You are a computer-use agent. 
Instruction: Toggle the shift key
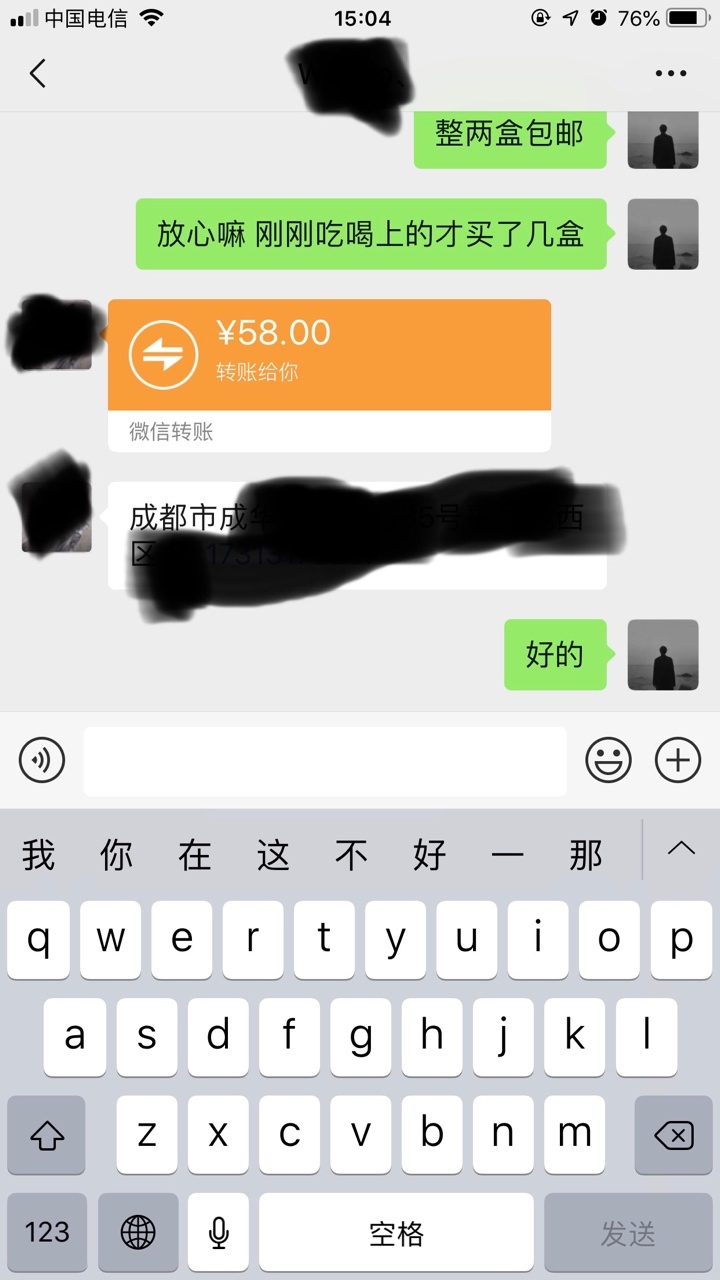point(46,1135)
